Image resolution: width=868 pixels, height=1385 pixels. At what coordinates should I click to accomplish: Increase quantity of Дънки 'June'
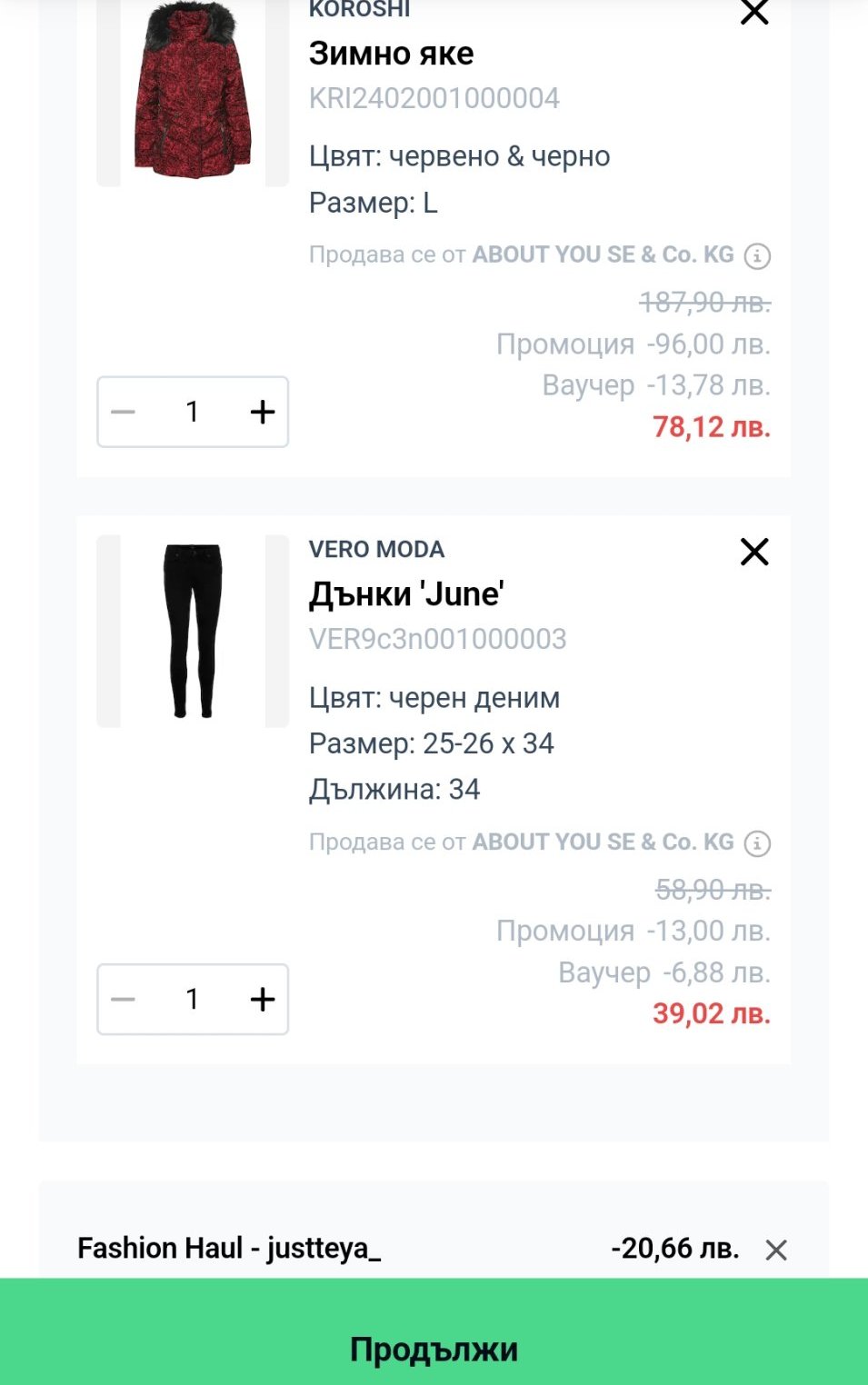(263, 1000)
